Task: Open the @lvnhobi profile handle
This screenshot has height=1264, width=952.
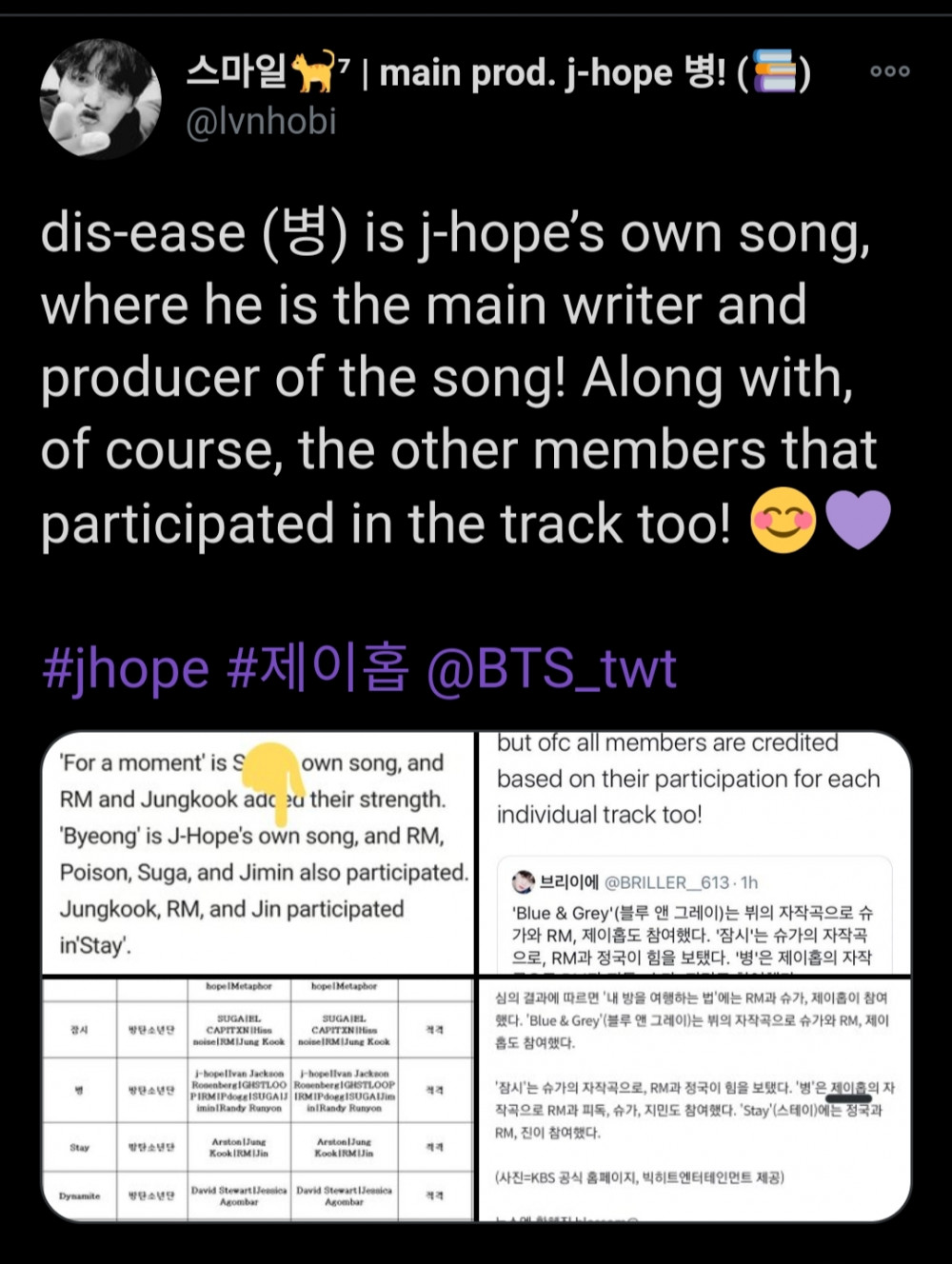Action: (x=261, y=122)
